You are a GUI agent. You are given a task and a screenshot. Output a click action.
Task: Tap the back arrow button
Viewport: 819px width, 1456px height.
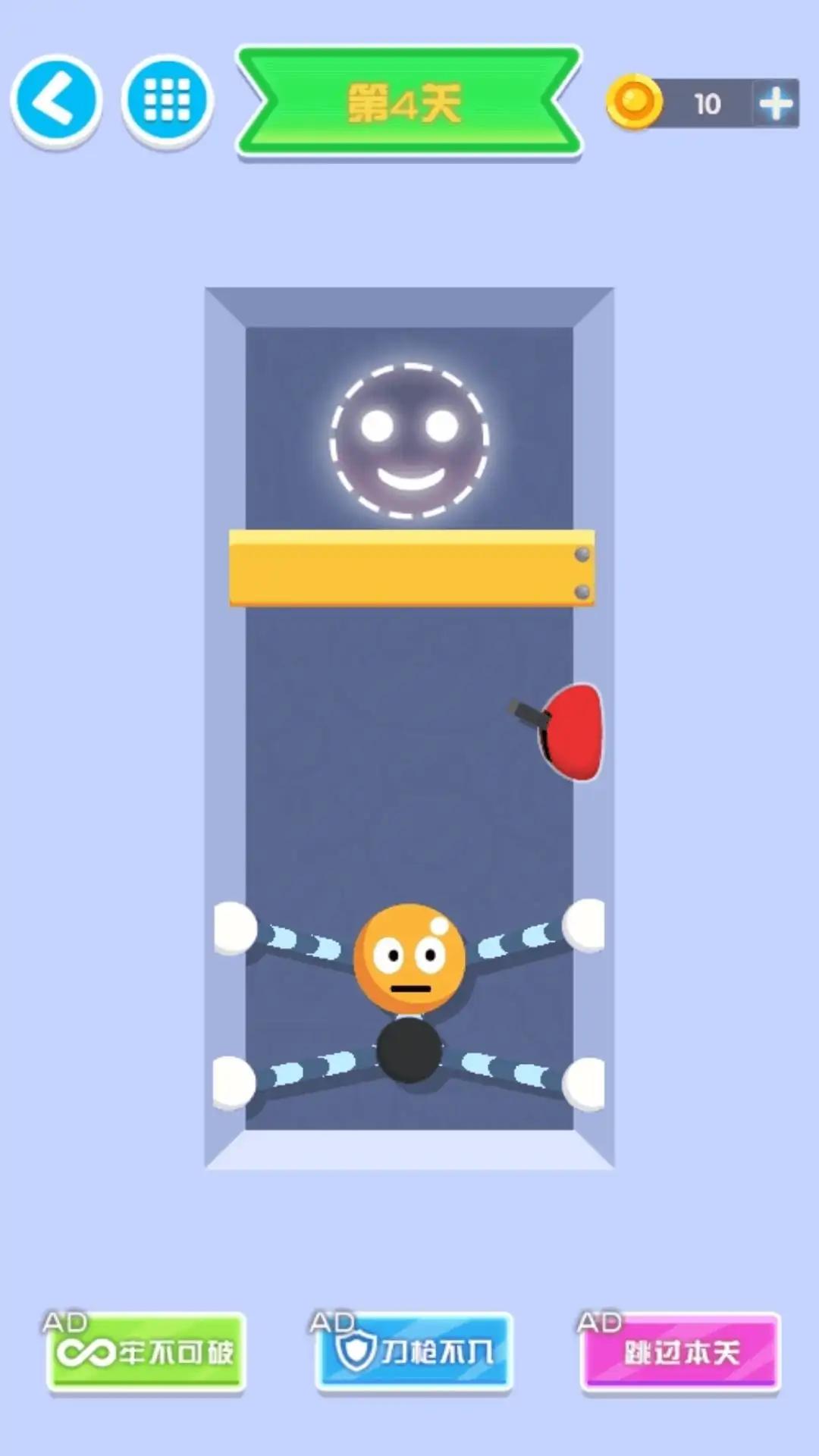click(x=56, y=101)
